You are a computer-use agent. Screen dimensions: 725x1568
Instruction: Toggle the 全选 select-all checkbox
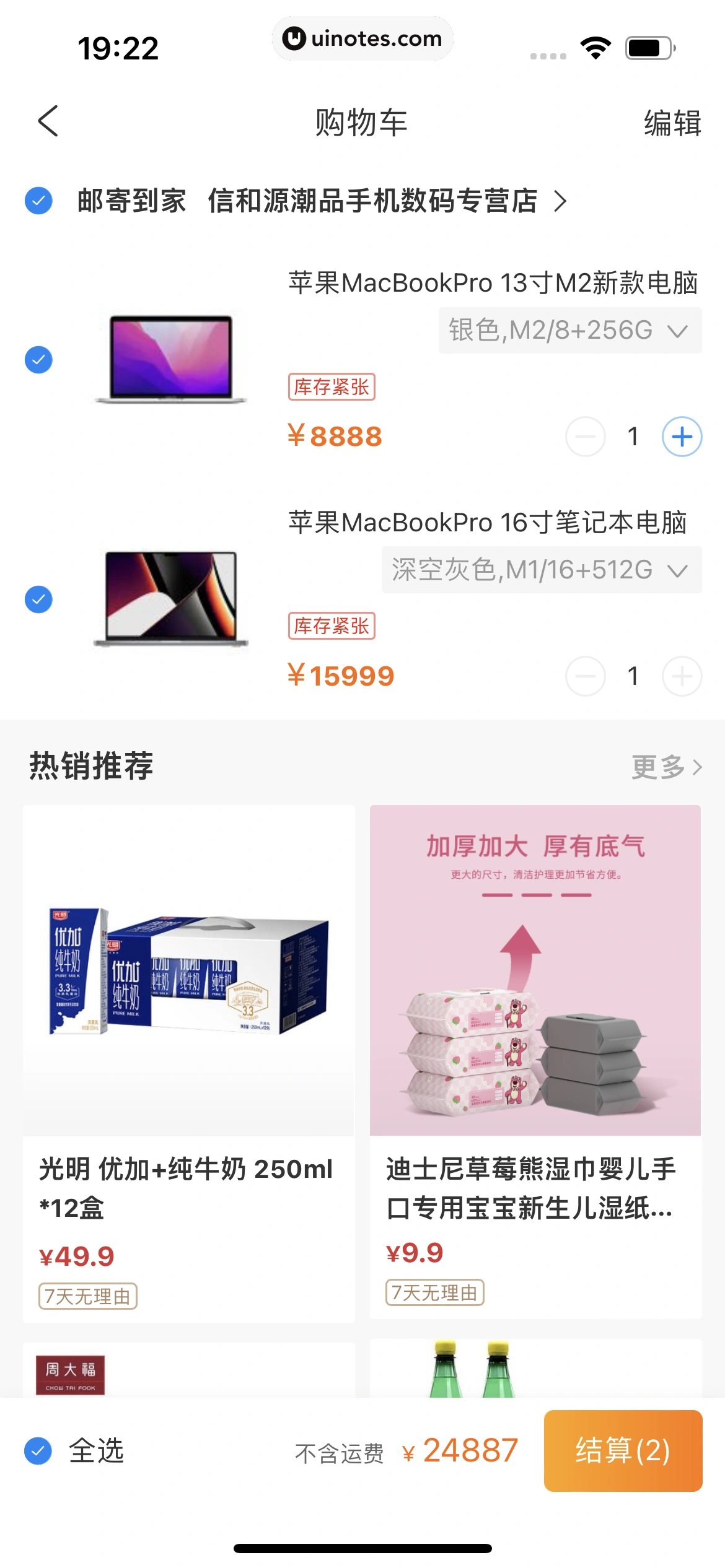click(x=38, y=1450)
